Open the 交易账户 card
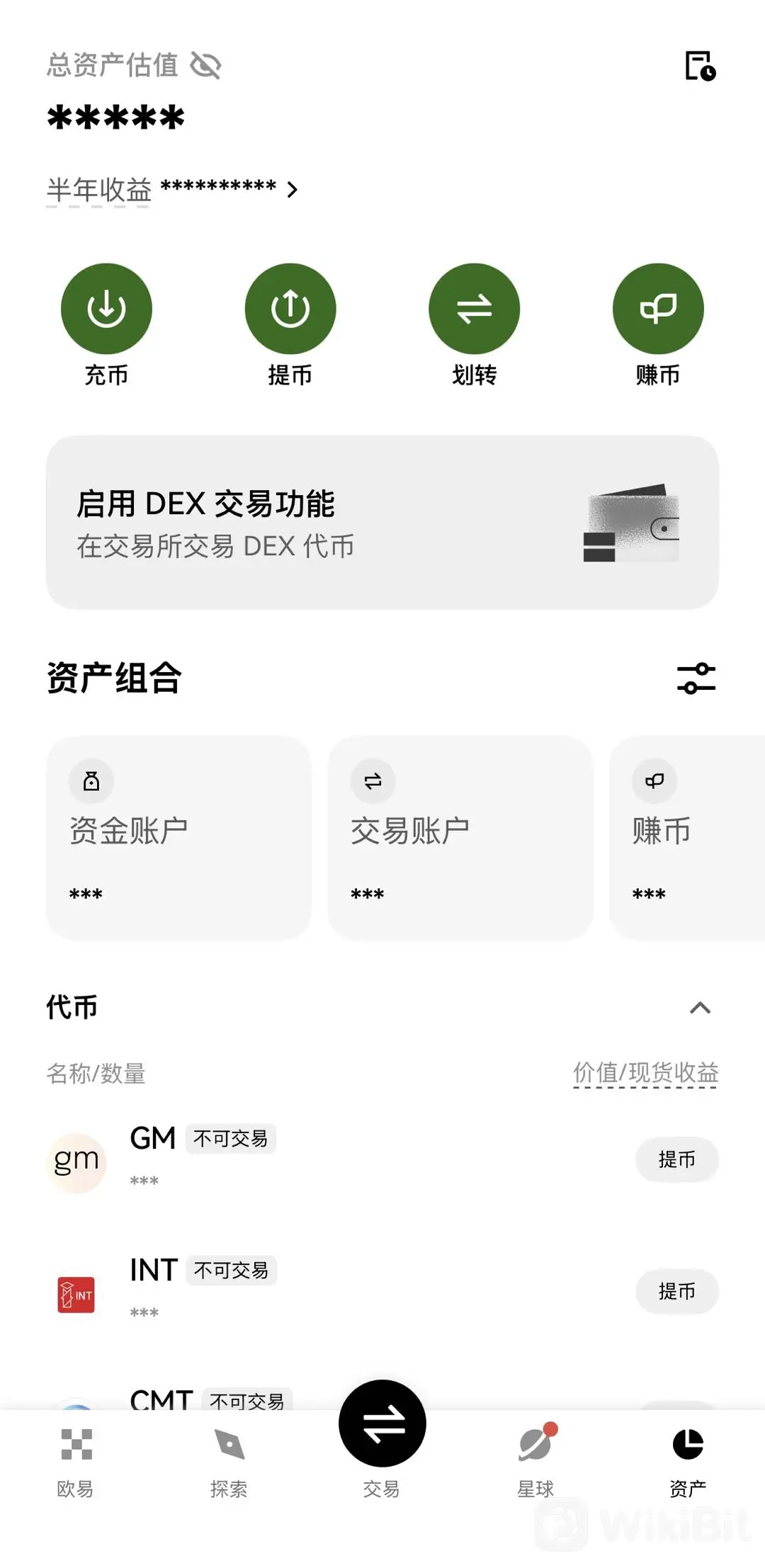The width and height of the screenshot is (765, 1568). point(460,838)
